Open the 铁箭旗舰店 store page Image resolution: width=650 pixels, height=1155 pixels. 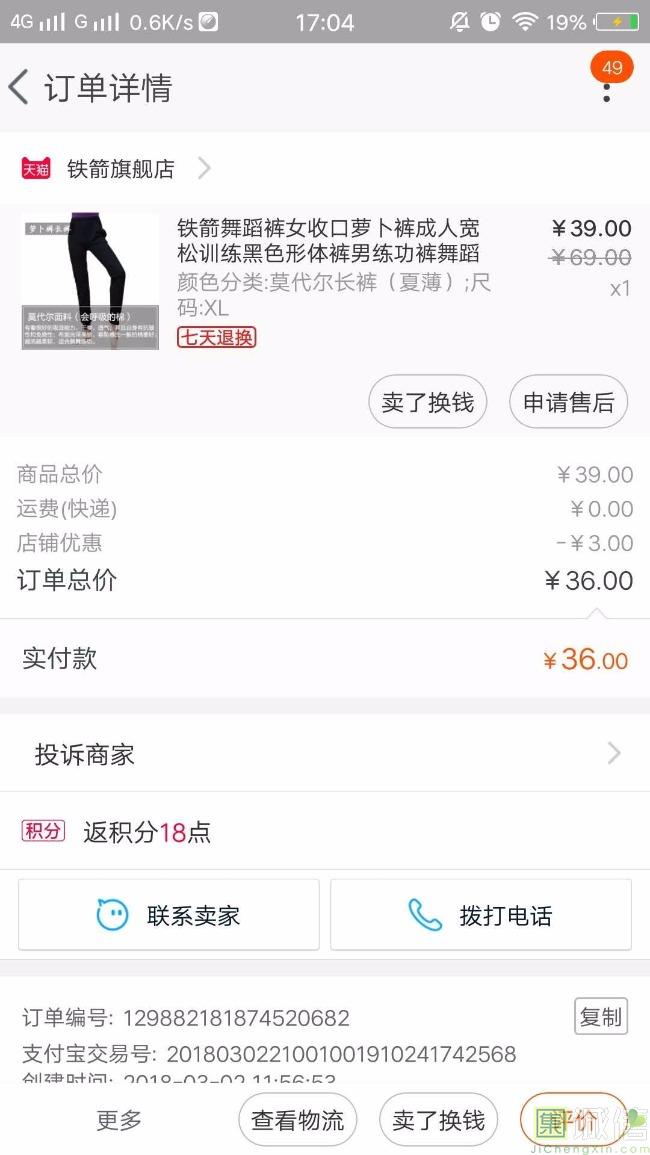120,169
